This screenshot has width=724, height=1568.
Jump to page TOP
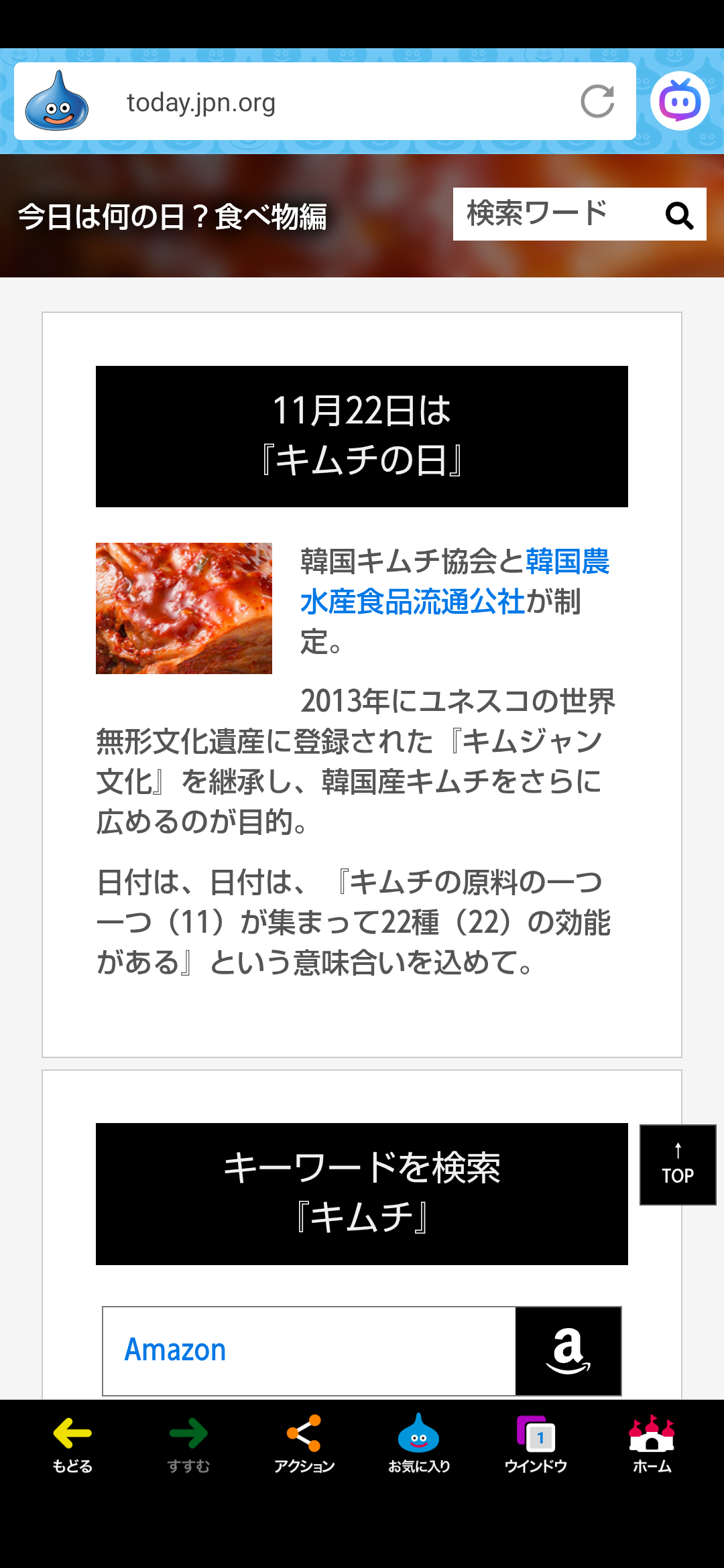coord(678,1165)
